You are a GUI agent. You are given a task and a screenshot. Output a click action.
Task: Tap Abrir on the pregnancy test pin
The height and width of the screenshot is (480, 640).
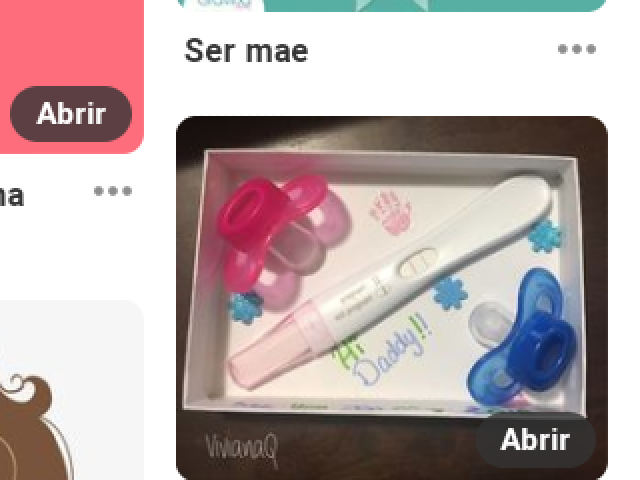pos(535,439)
